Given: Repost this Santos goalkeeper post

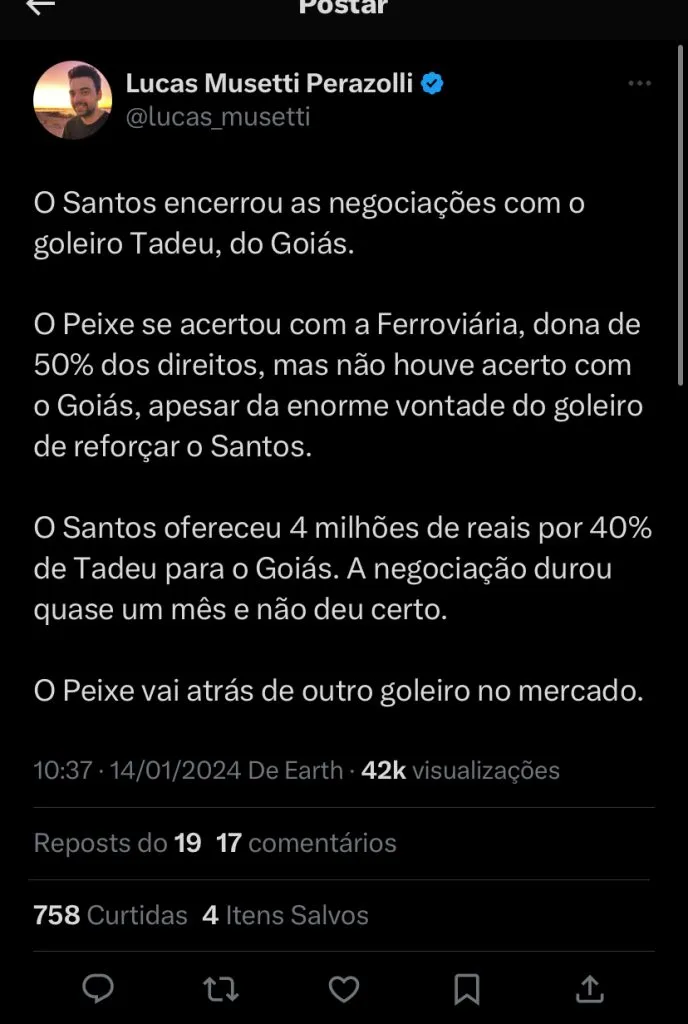Looking at the screenshot, I should 220,989.
